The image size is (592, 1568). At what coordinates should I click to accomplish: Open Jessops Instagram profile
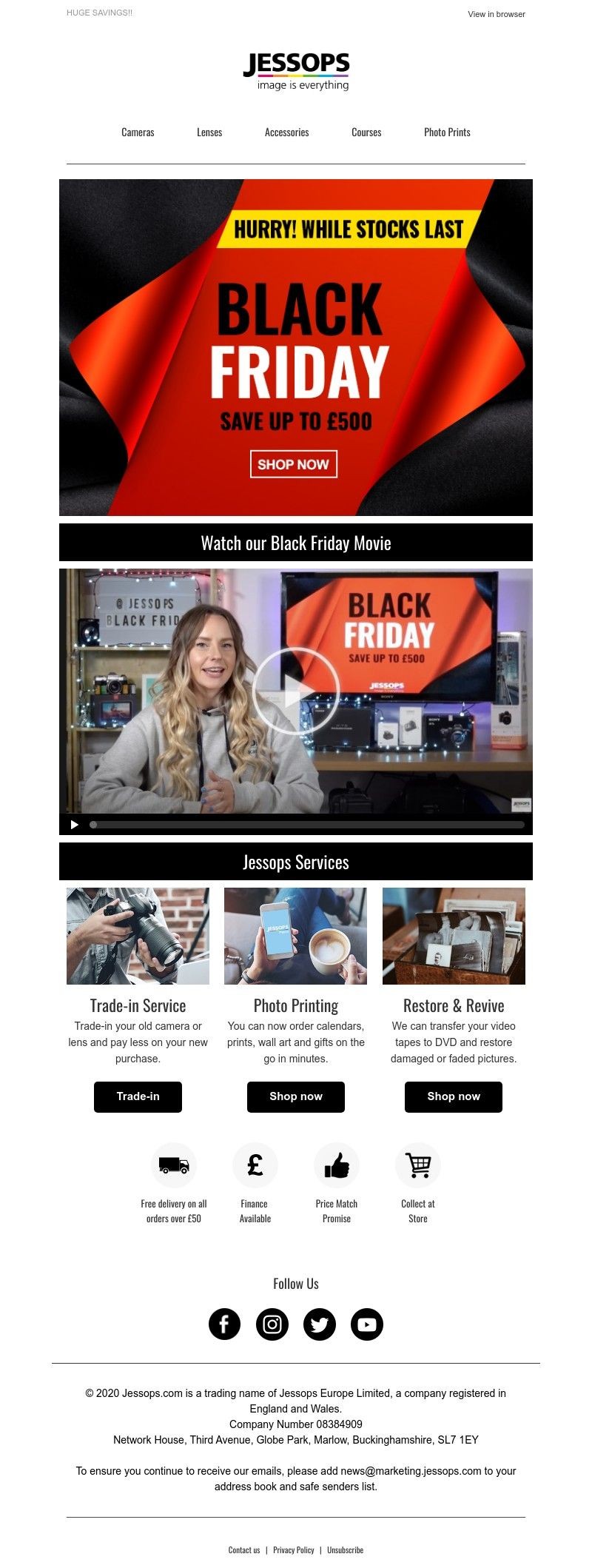click(x=272, y=1324)
